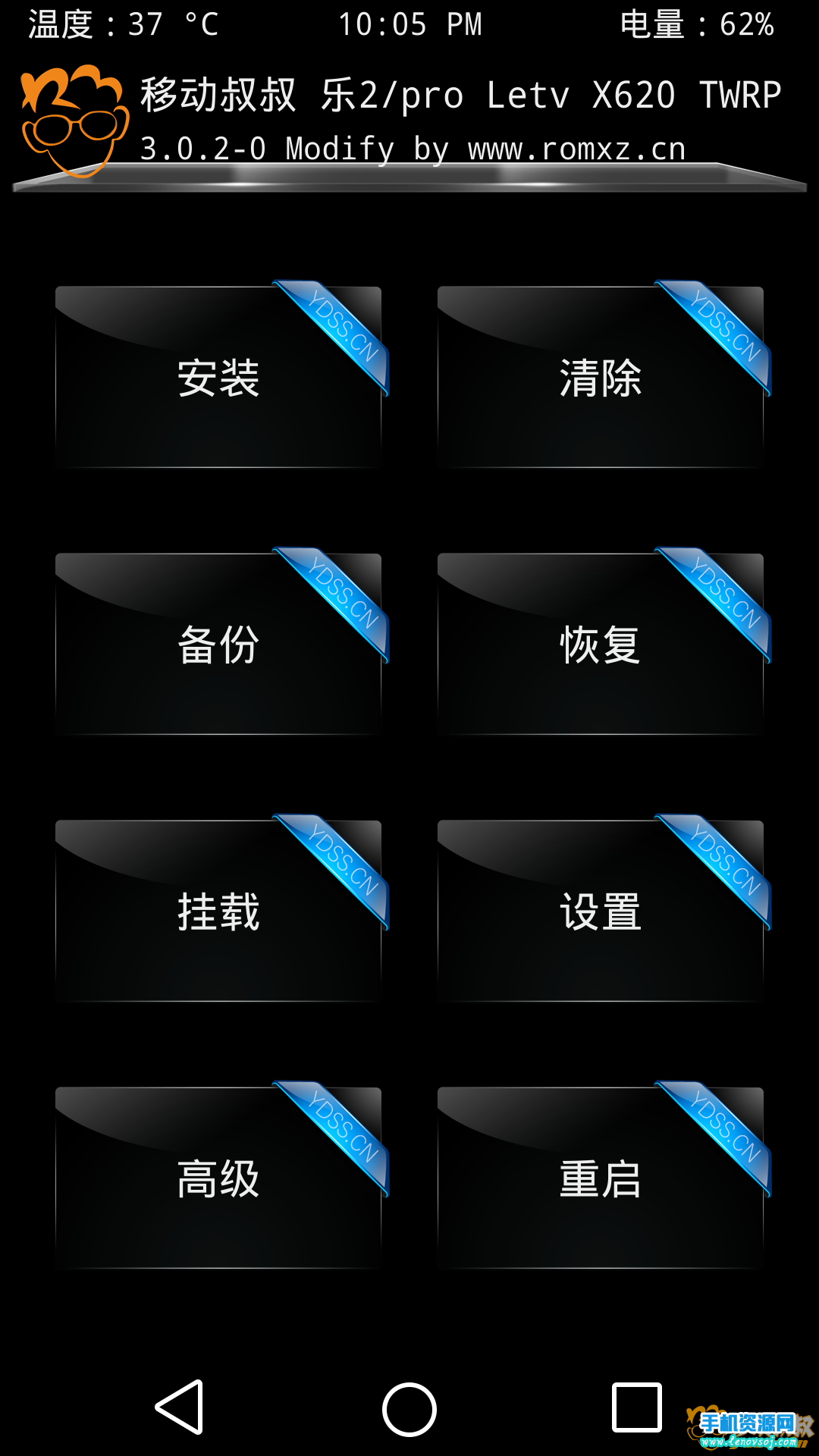Viewport: 819px width, 1456px height.
Task: Tap the home circle navigation button
Action: coord(409,1409)
